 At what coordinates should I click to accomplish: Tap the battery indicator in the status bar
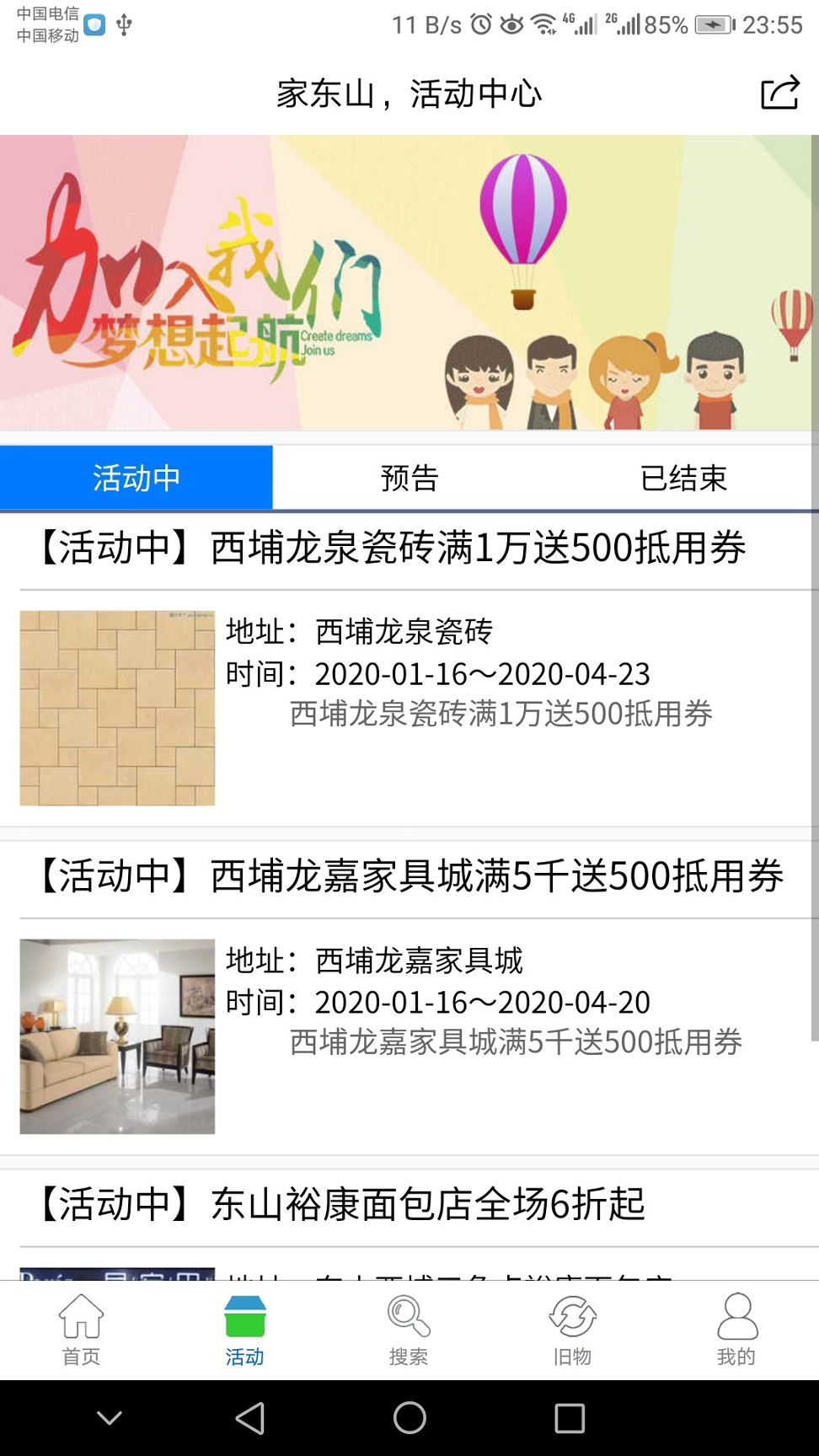713,25
